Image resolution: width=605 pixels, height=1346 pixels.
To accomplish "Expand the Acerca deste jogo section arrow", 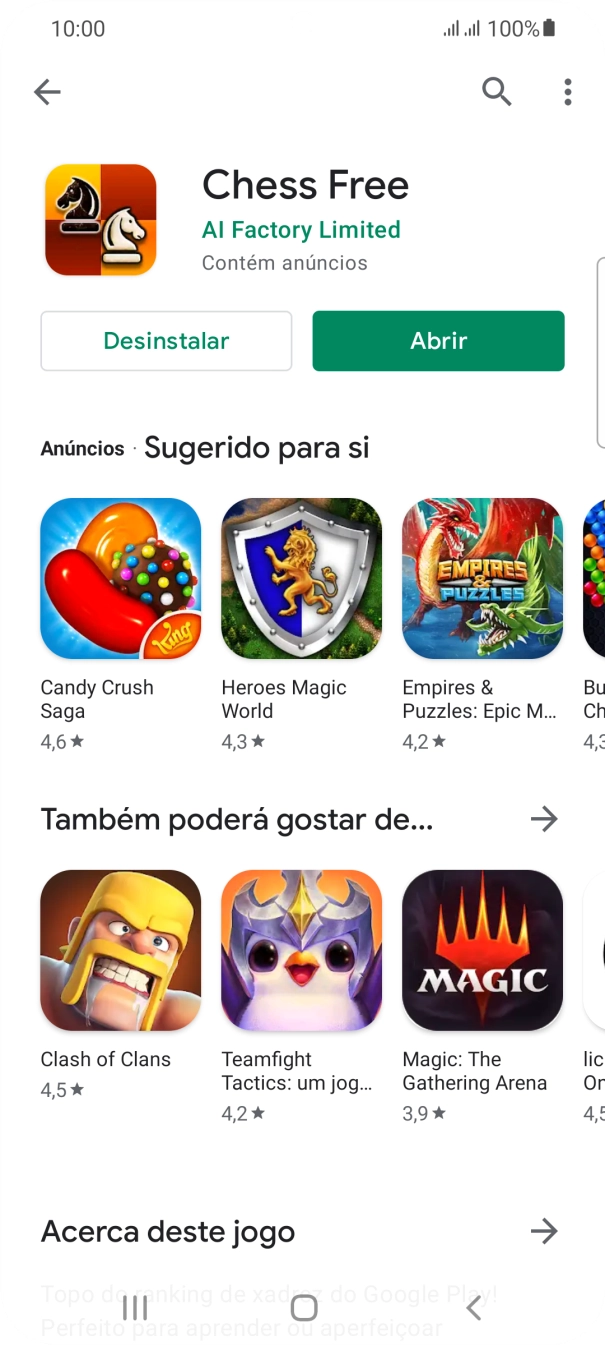I will [544, 1231].
